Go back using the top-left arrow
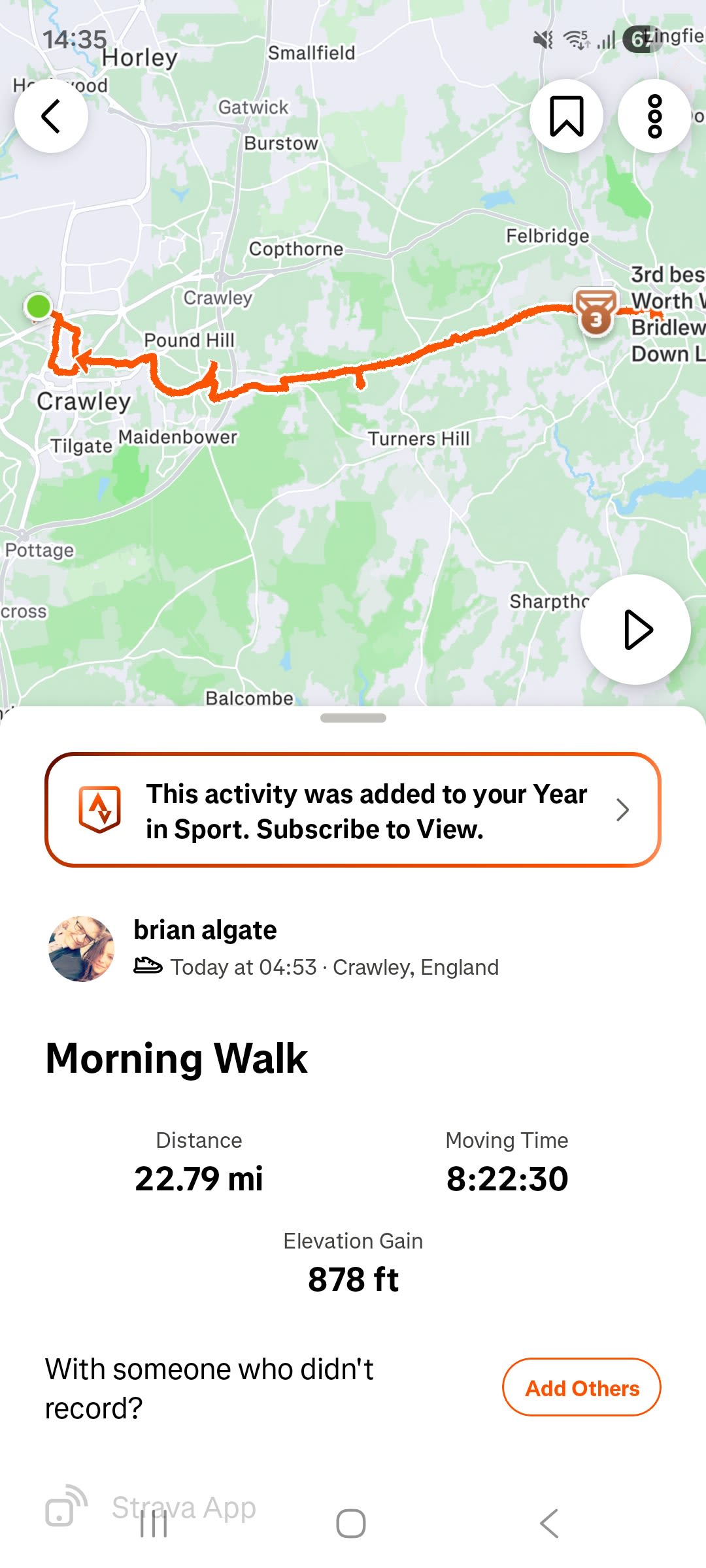Viewport: 706px width, 1568px height. (x=51, y=116)
